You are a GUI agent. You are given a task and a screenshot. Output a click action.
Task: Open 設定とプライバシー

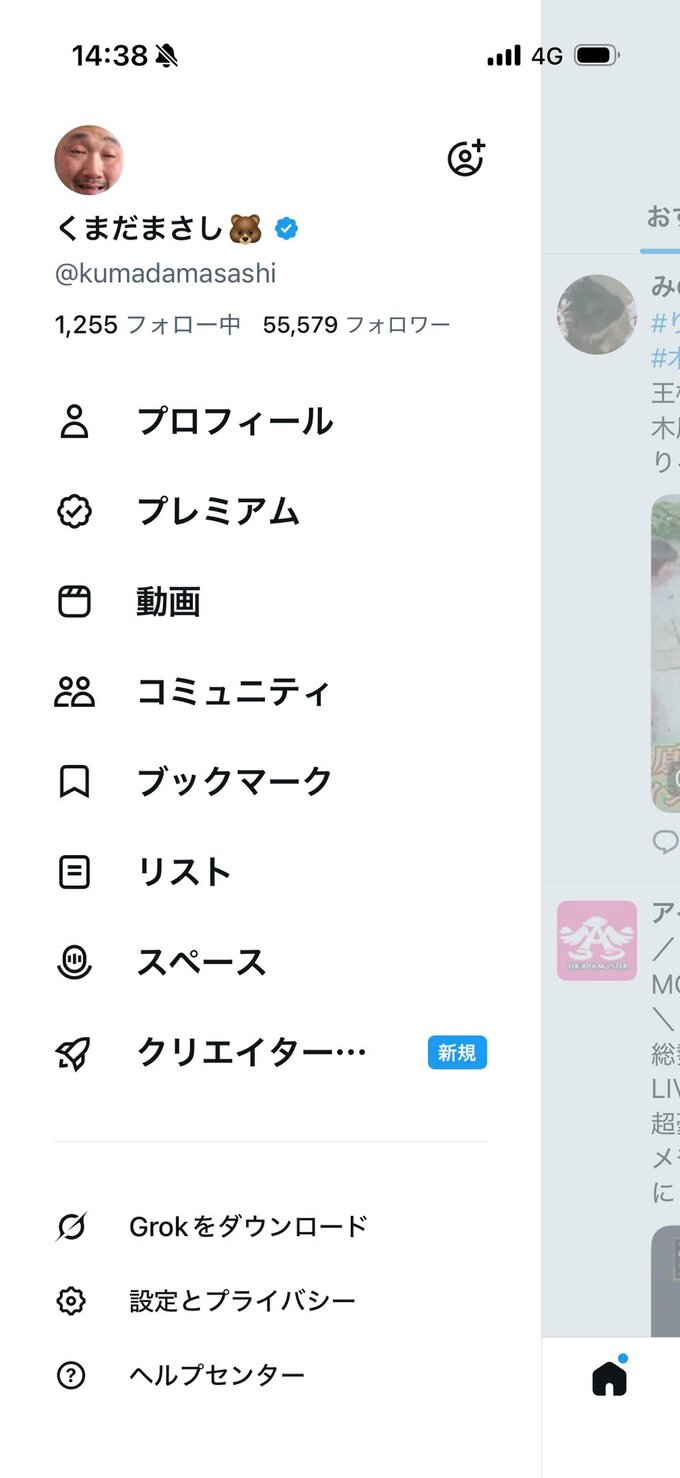(x=242, y=1301)
